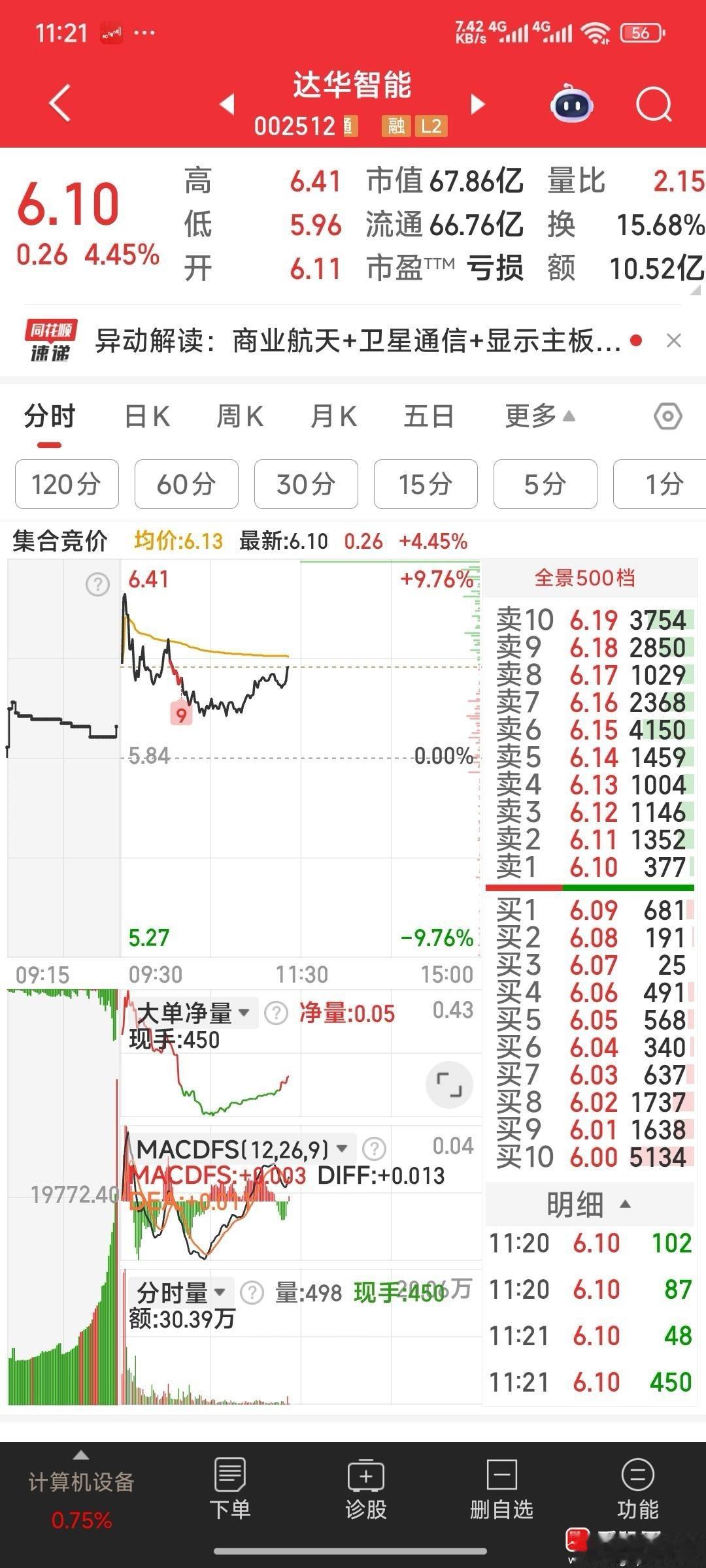
Task: Open the AI robot assistant
Action: click(x=570, y=105)
